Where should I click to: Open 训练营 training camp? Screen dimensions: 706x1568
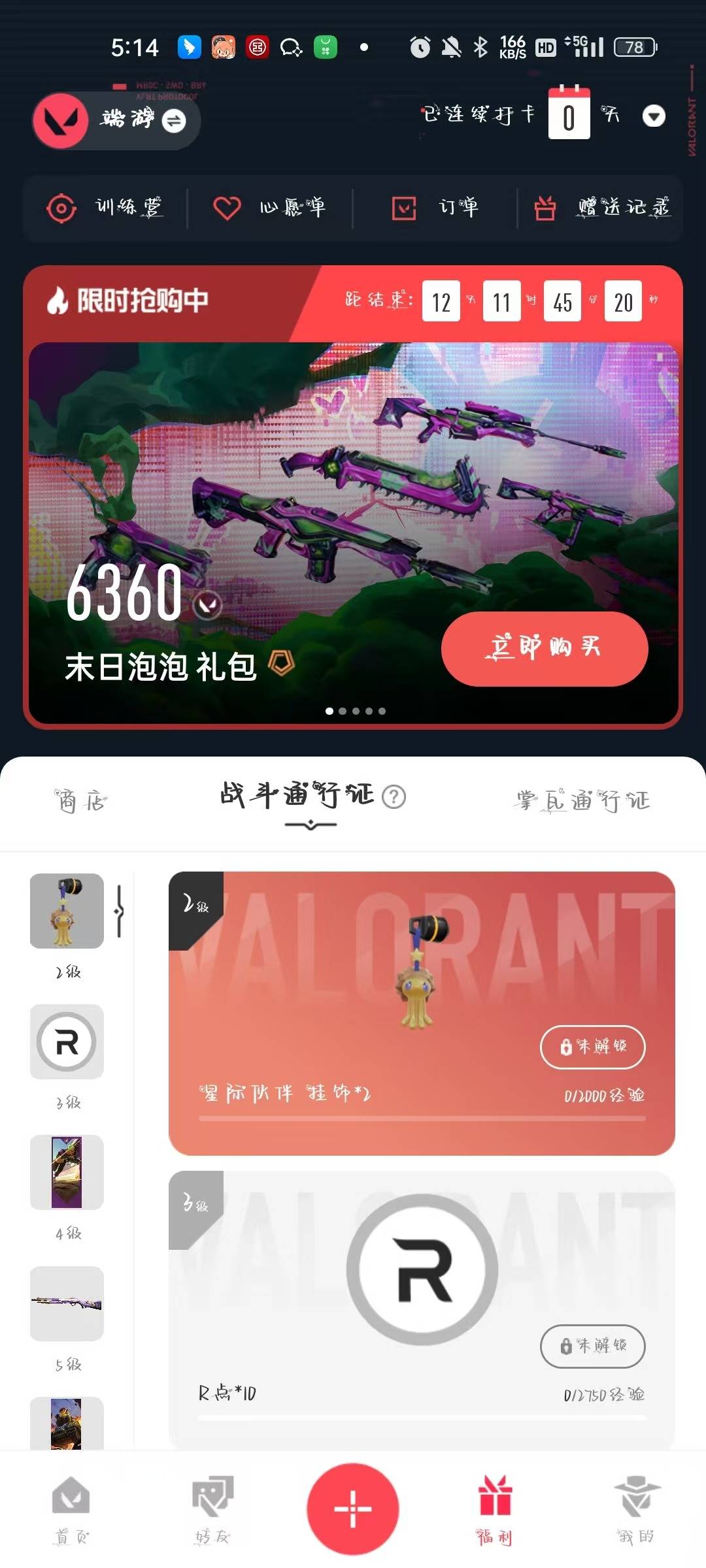click(105, 208)
